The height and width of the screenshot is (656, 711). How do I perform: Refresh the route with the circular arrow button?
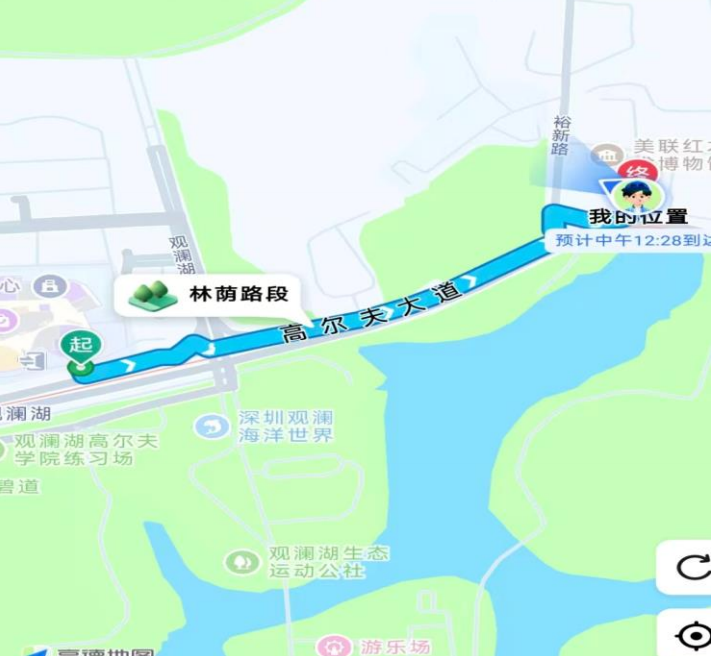pyautogui.click(x=692, y=568)
